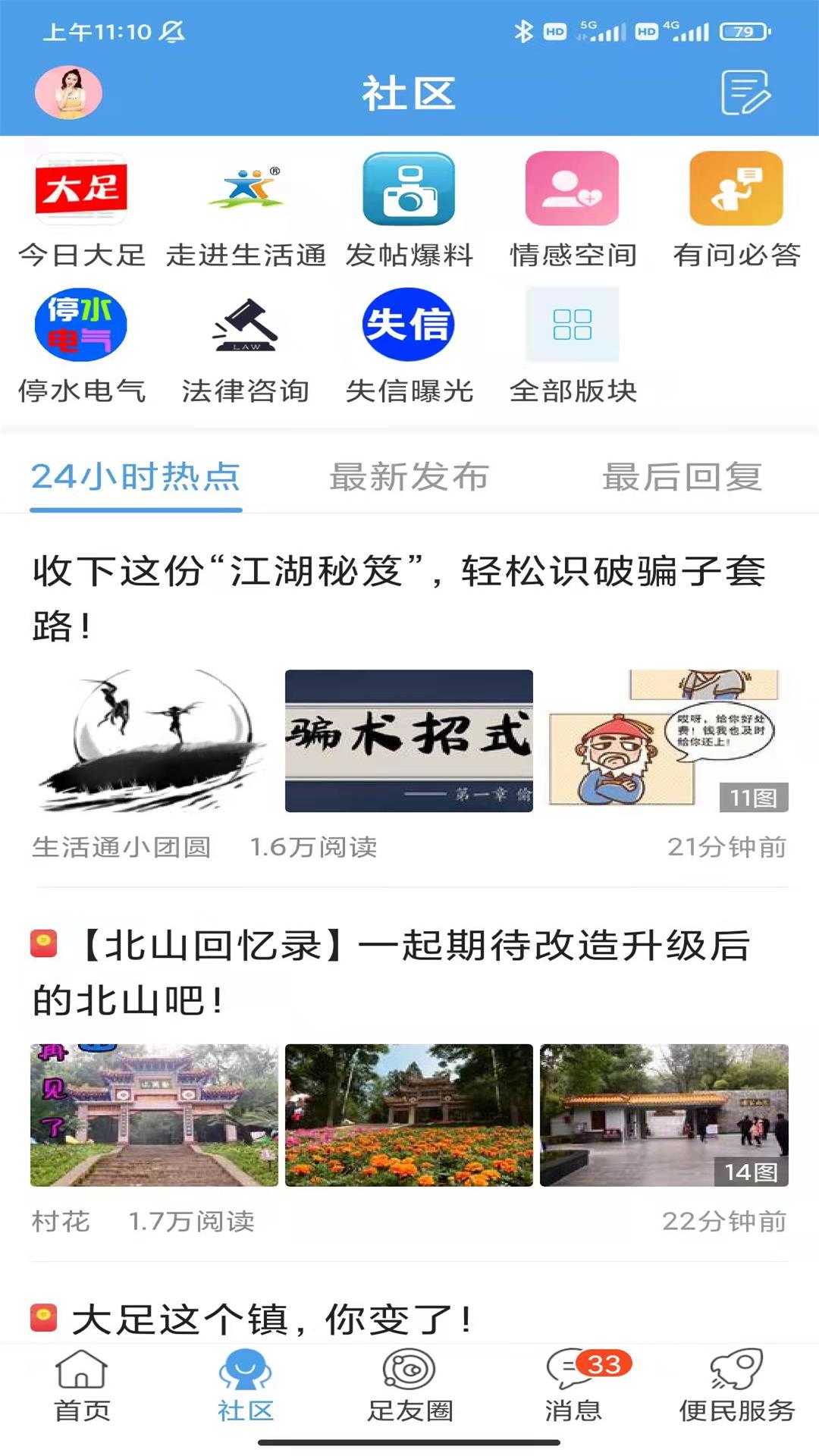This screenshot has height=1456, width=819.
Task: Switch to 最后回复 tab
Action: click(x=682, y=477)
